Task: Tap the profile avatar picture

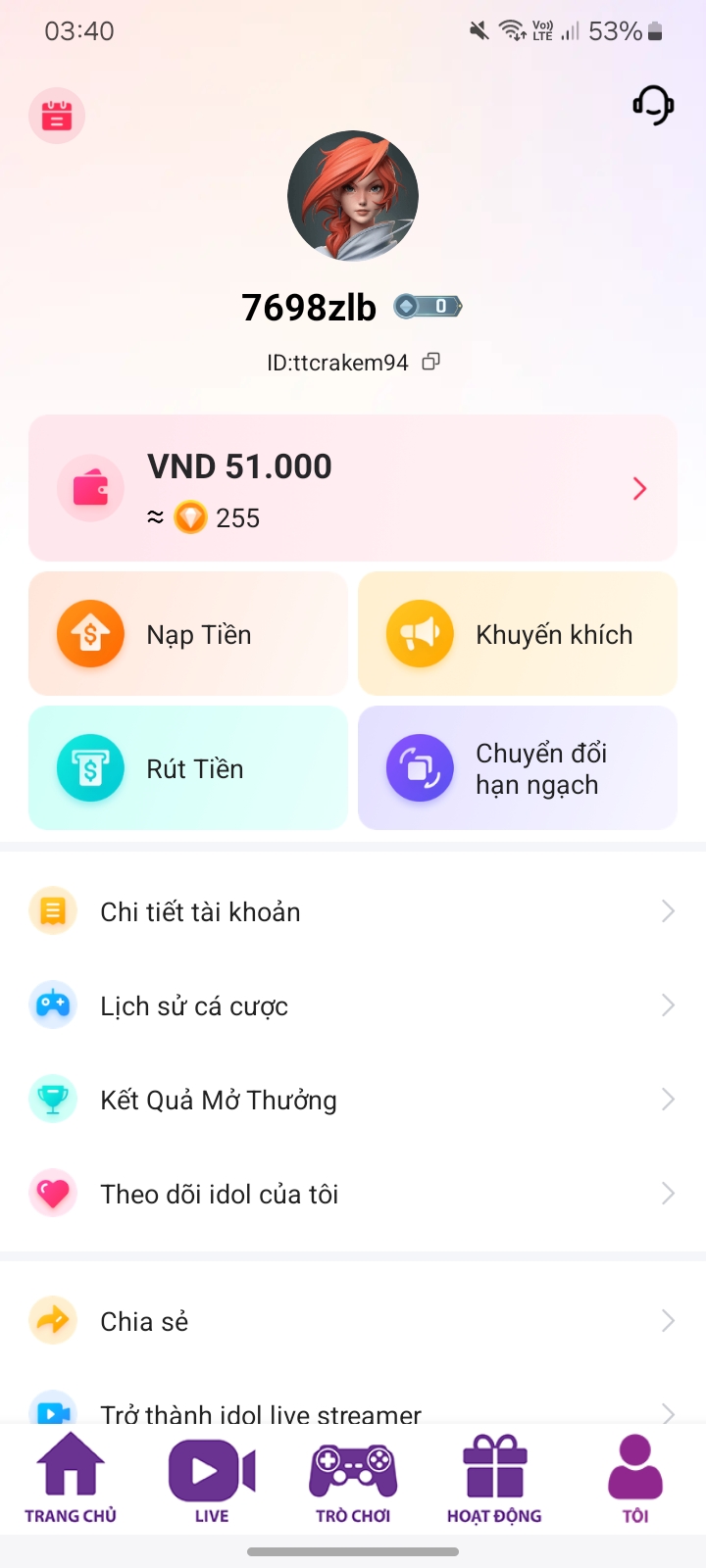Action: pos(353,196)
